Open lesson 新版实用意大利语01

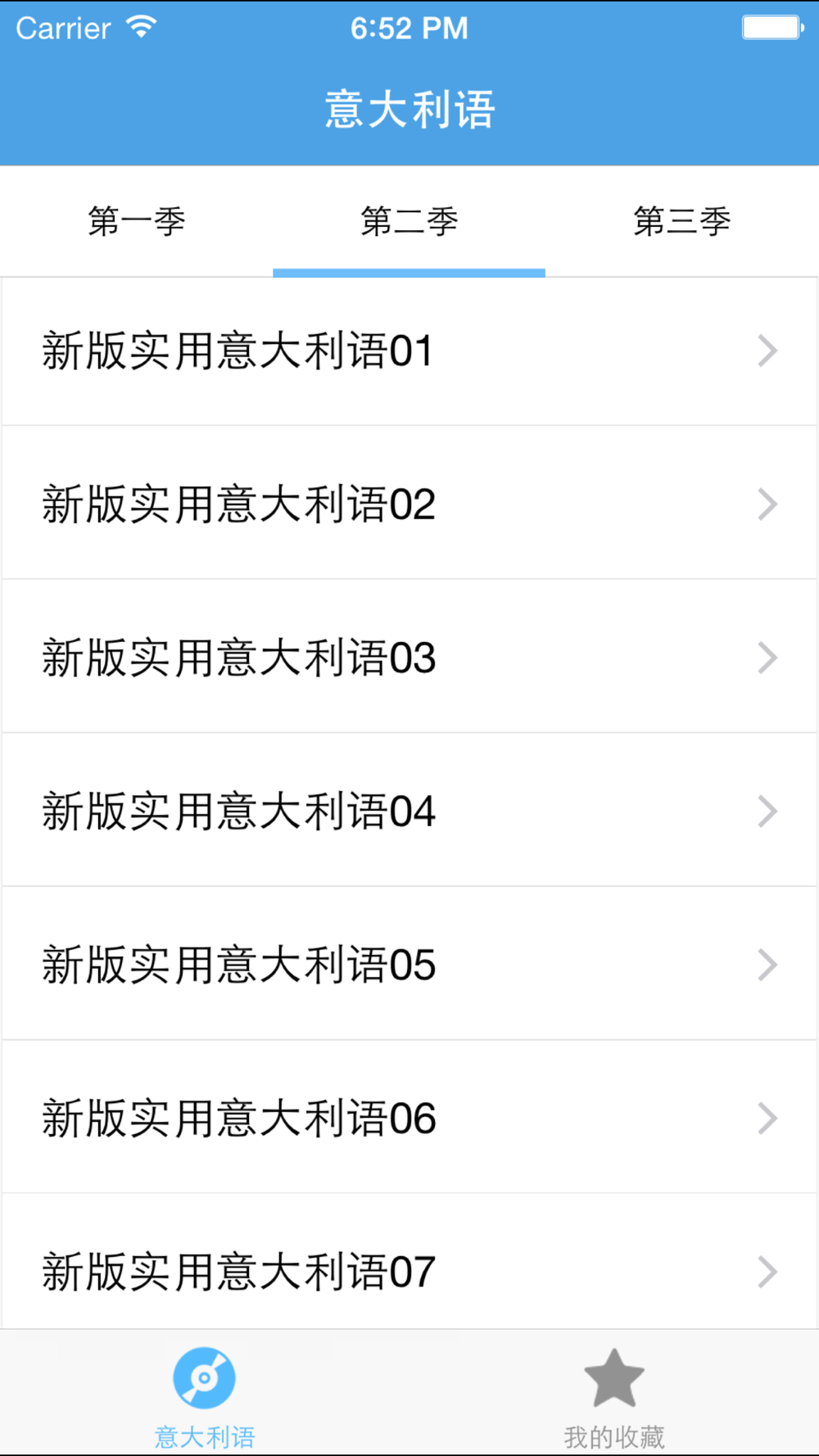[409, 351]
